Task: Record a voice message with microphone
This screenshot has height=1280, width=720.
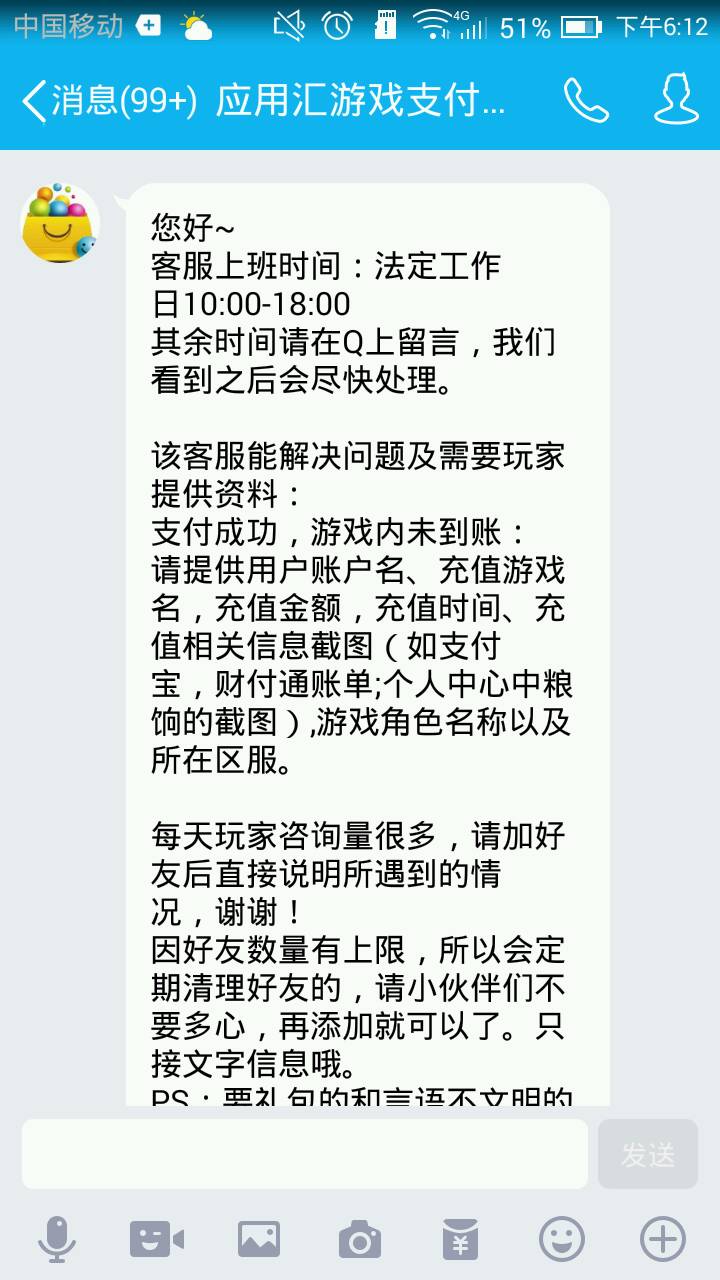Action: pyautogui.click(x=57, y=1240)
